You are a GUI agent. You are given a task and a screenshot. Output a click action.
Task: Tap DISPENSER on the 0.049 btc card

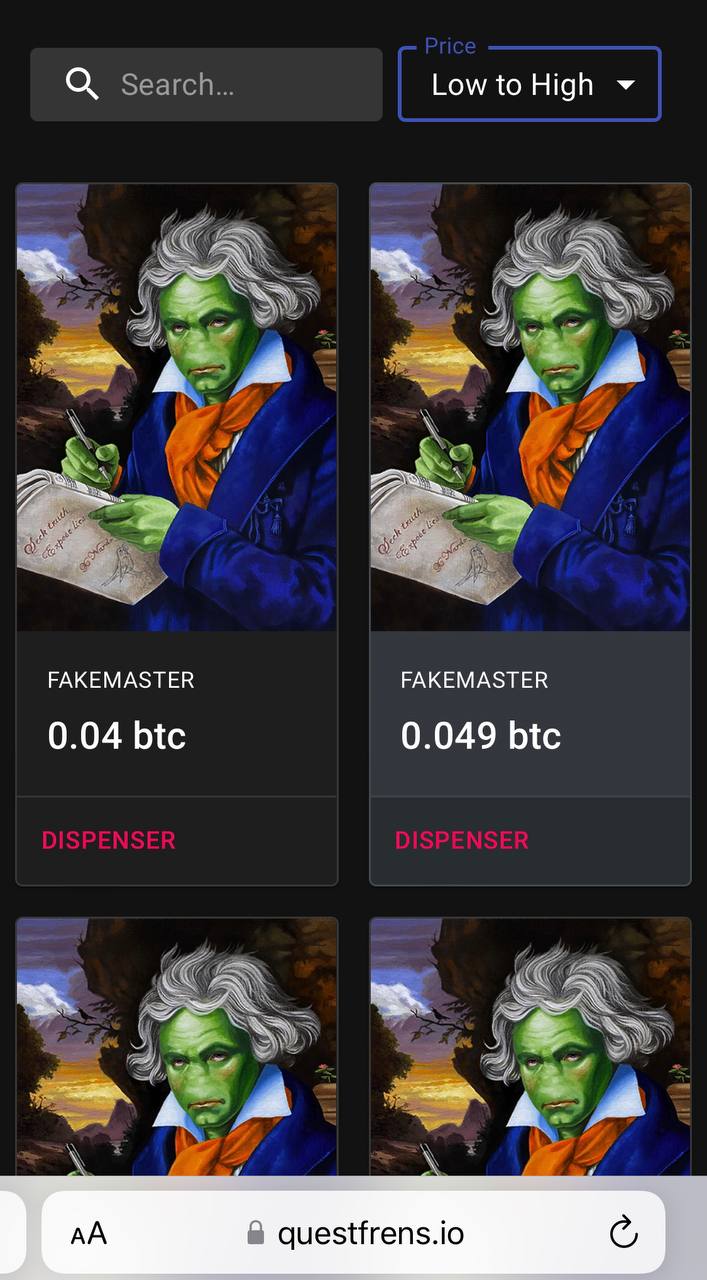(461, 841)
